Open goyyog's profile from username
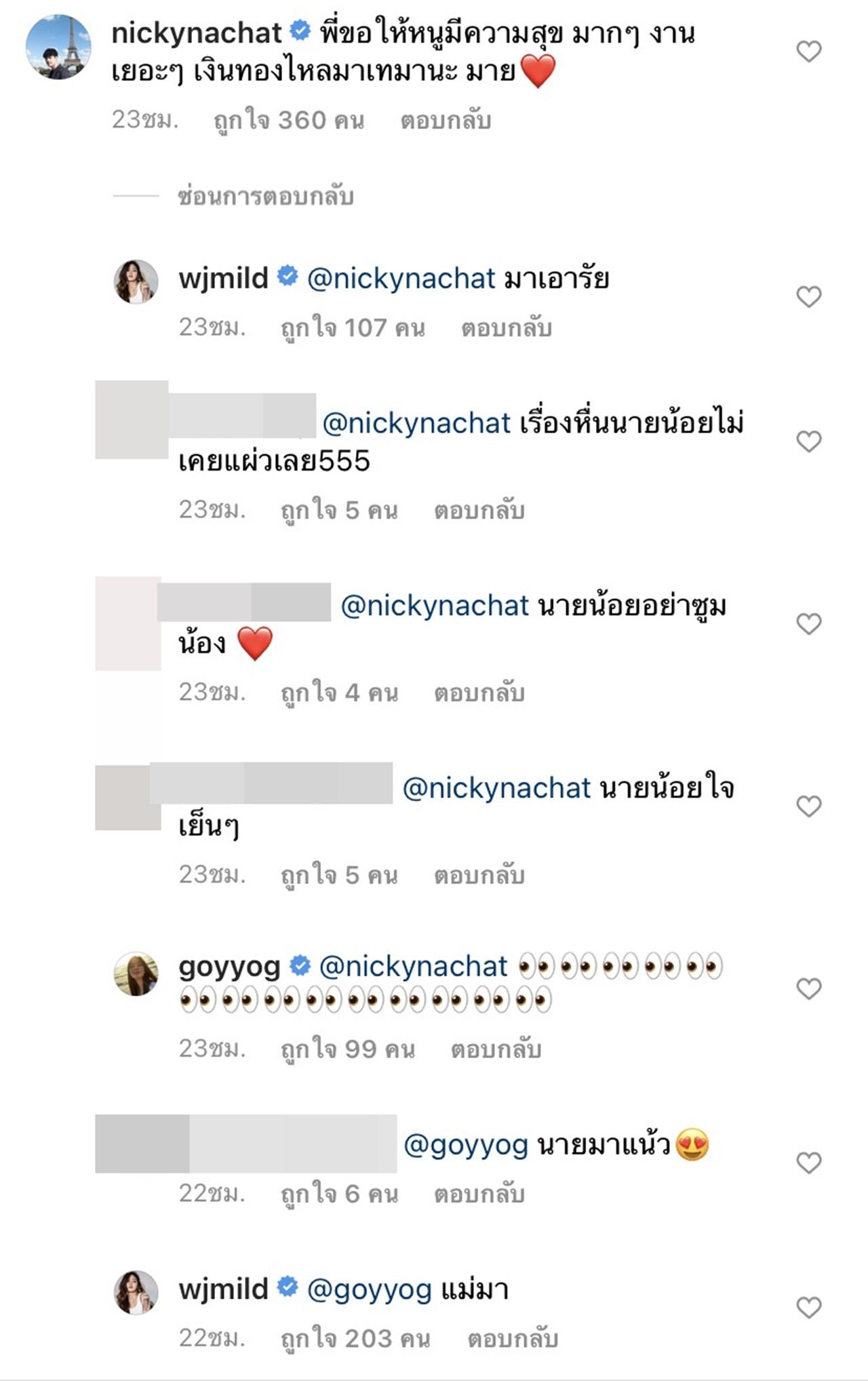The height and width of the screenshot is (1381, 868). point(229,967)
